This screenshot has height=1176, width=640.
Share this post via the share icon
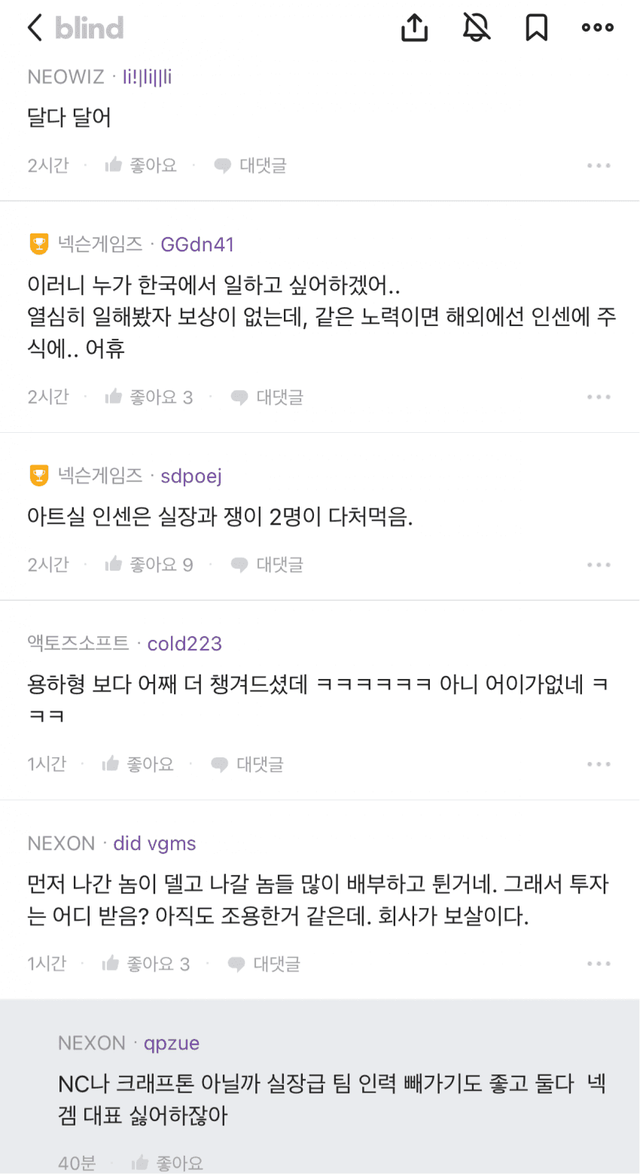tap(414, 28)
